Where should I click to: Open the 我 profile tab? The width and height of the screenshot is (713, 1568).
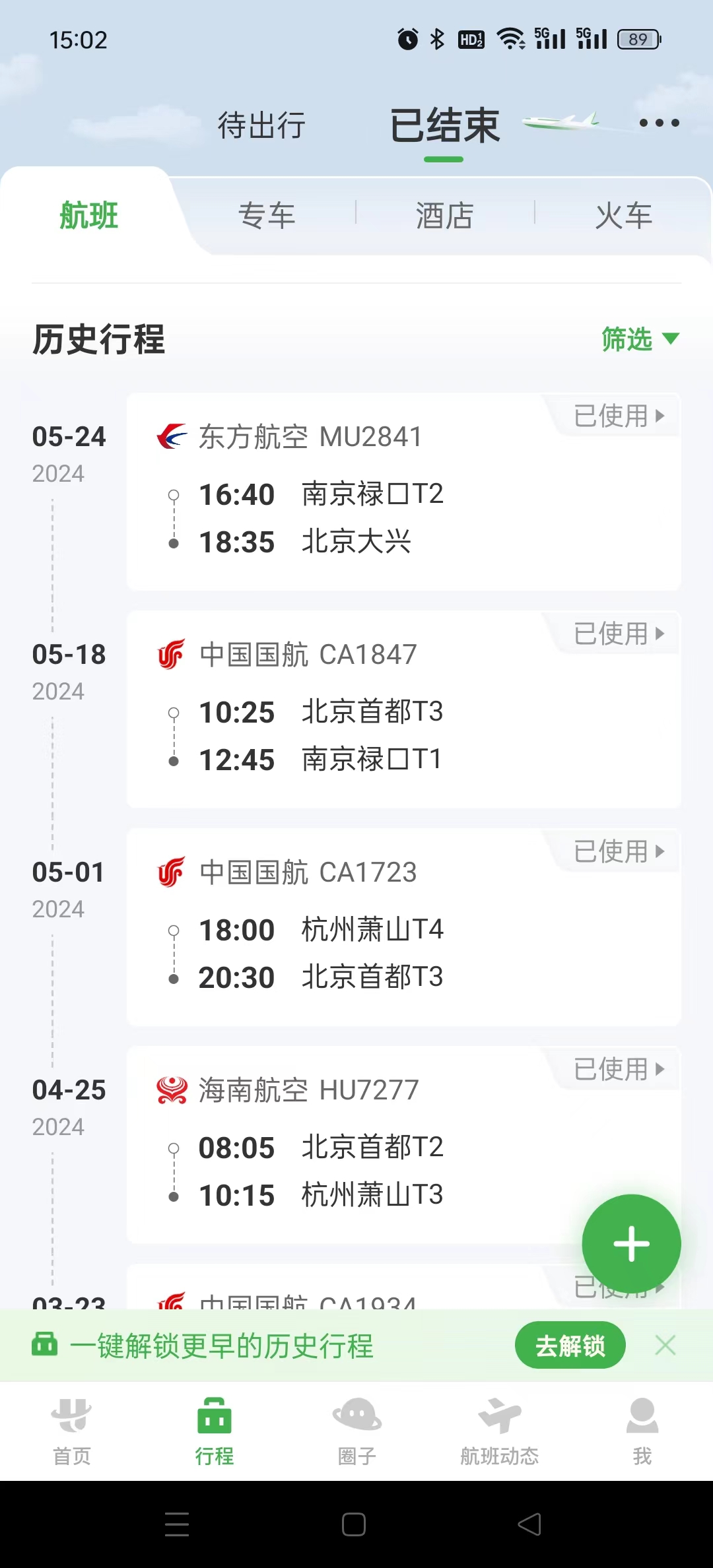[642, 1429]
